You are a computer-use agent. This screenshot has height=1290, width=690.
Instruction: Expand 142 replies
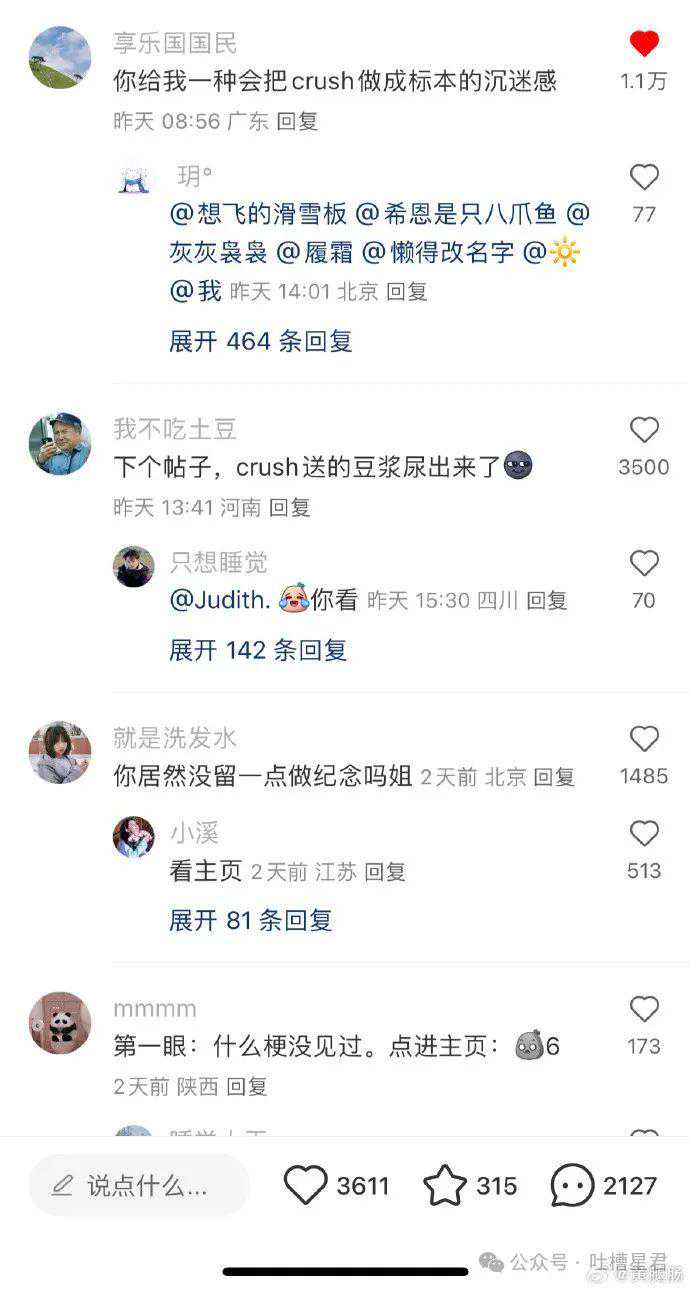257,650
